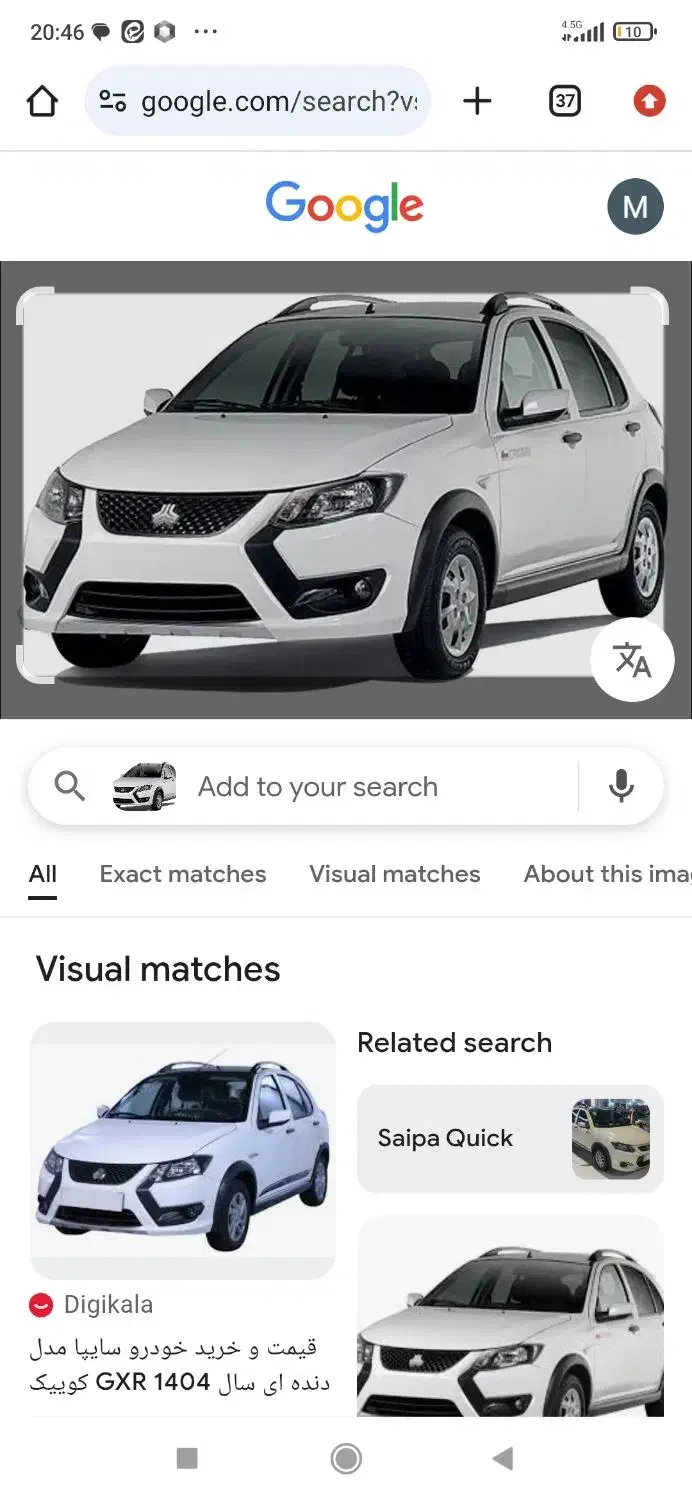Open the tab switcher showing 37
Image resolution: width=692 pixels, height=1500 pixels.
tap(565, 101)
